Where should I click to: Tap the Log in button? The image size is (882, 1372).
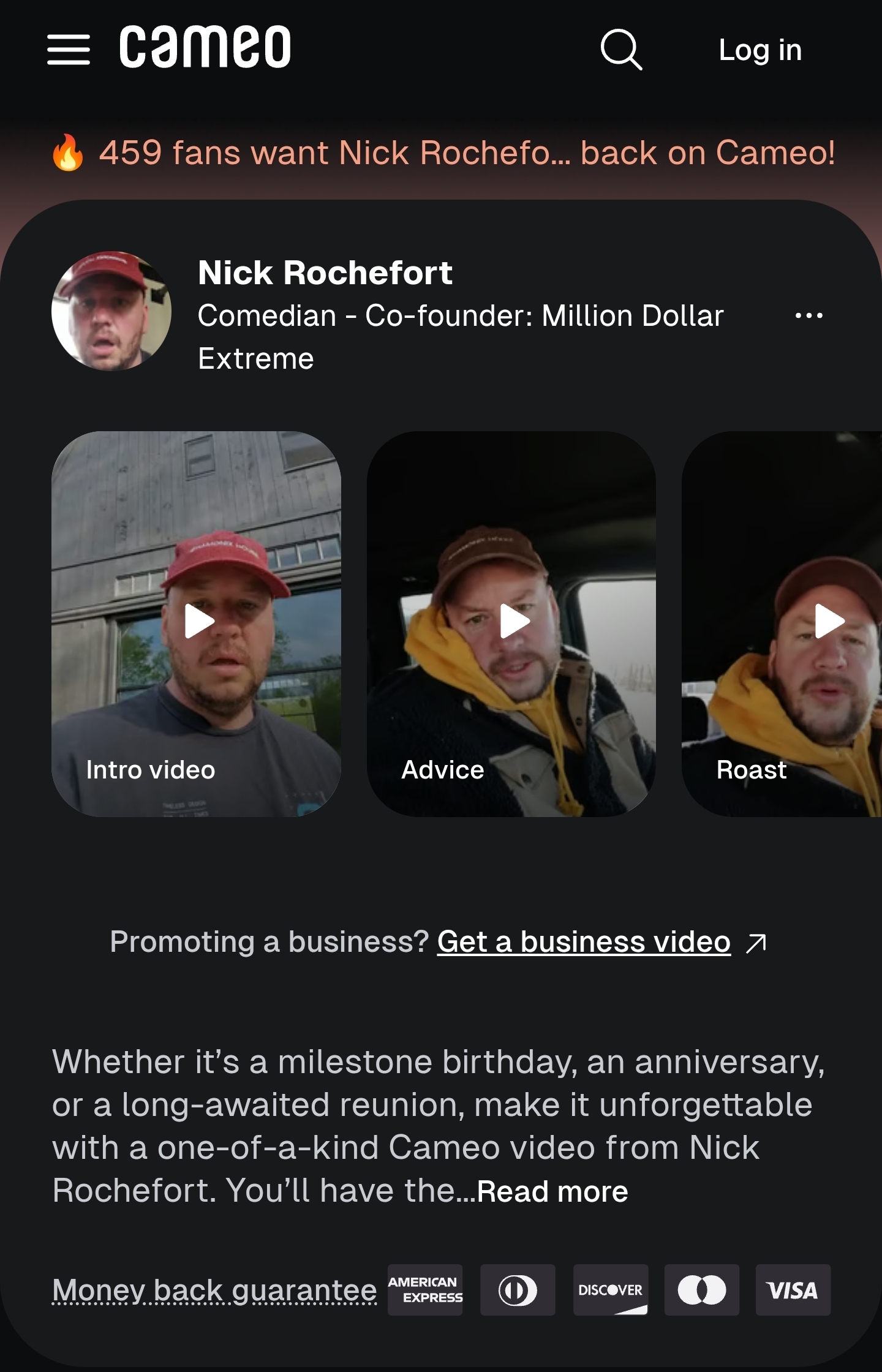pyautogui.click(x=760, y=50)
